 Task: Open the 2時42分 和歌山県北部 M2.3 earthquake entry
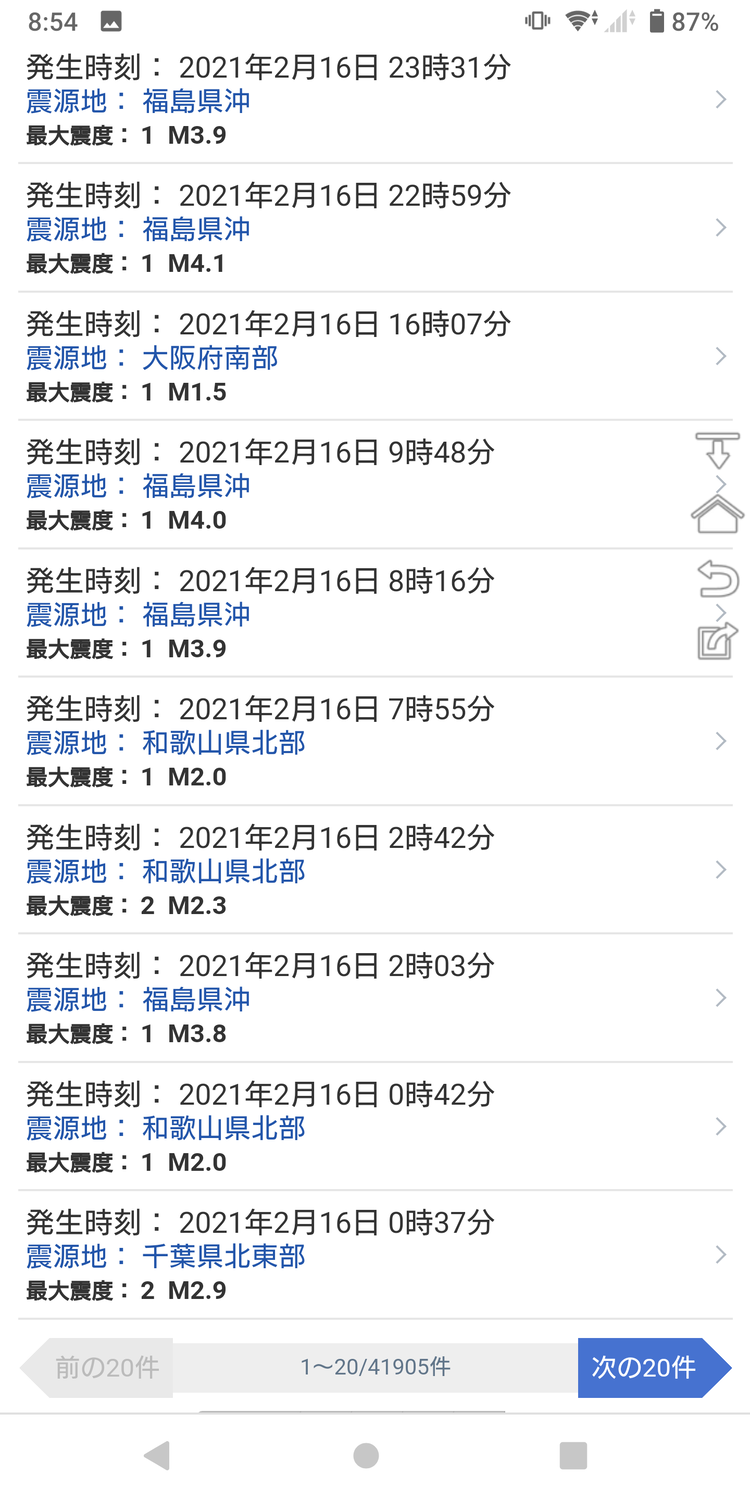[375, 870]
